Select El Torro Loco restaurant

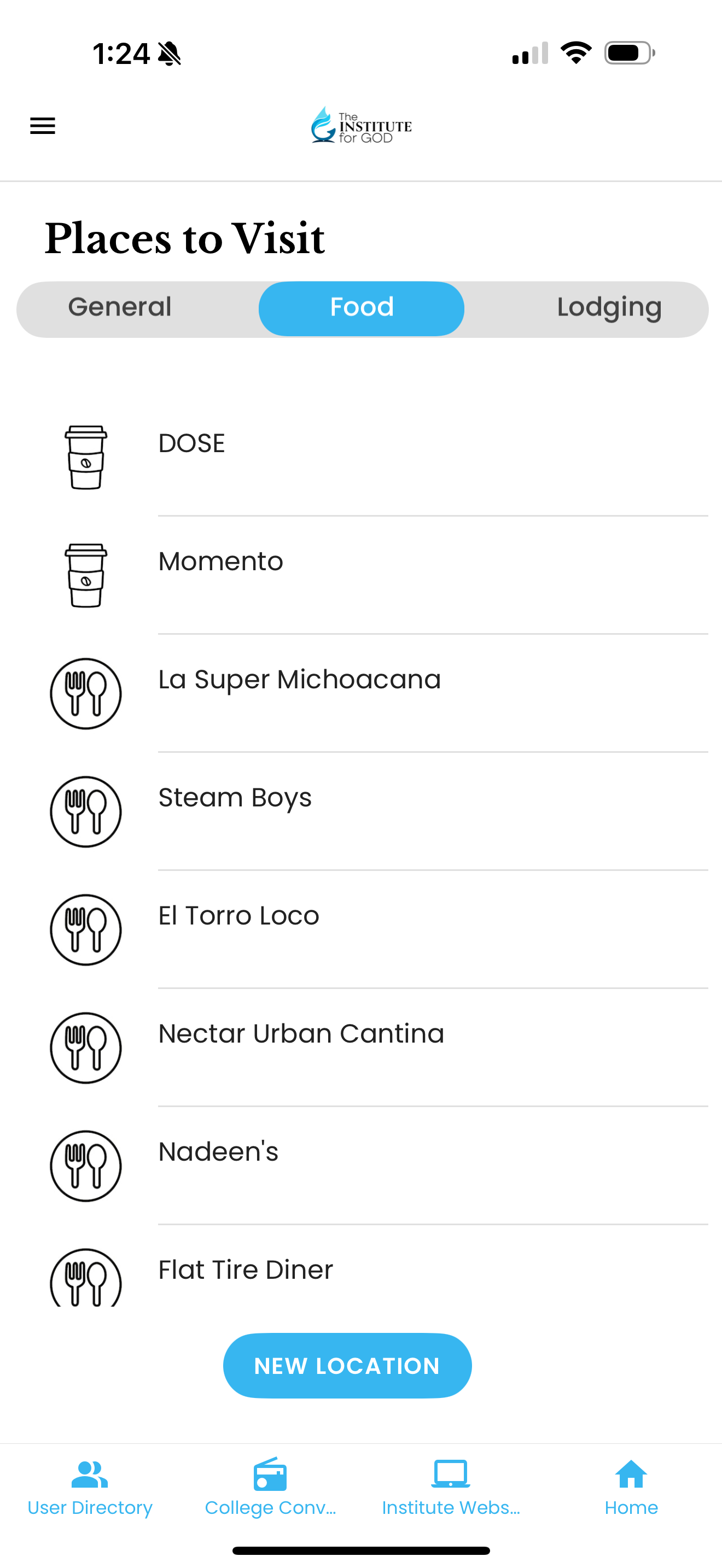(x=361, y=929)
